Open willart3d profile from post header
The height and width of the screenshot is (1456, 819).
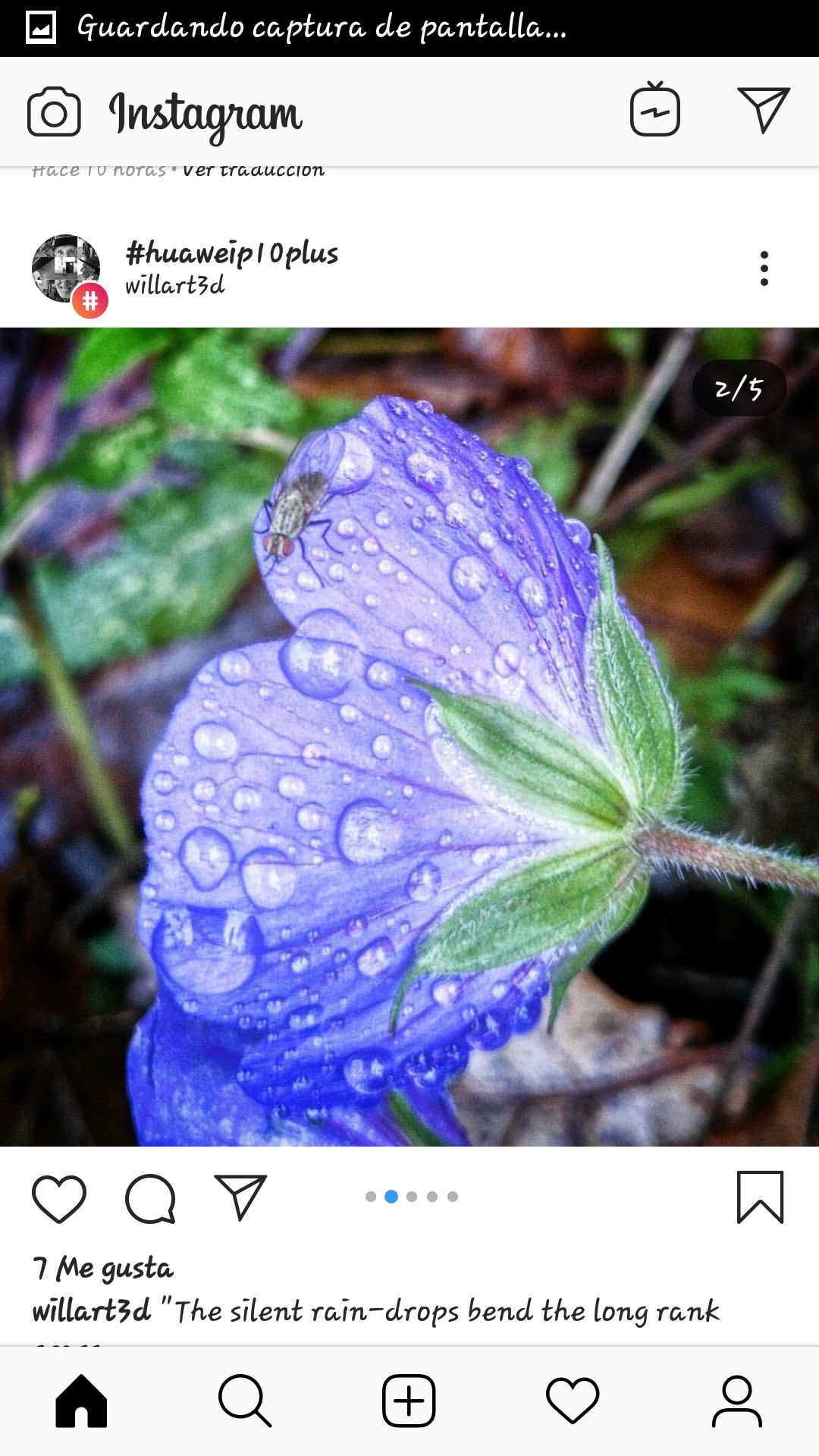[175, 286]
